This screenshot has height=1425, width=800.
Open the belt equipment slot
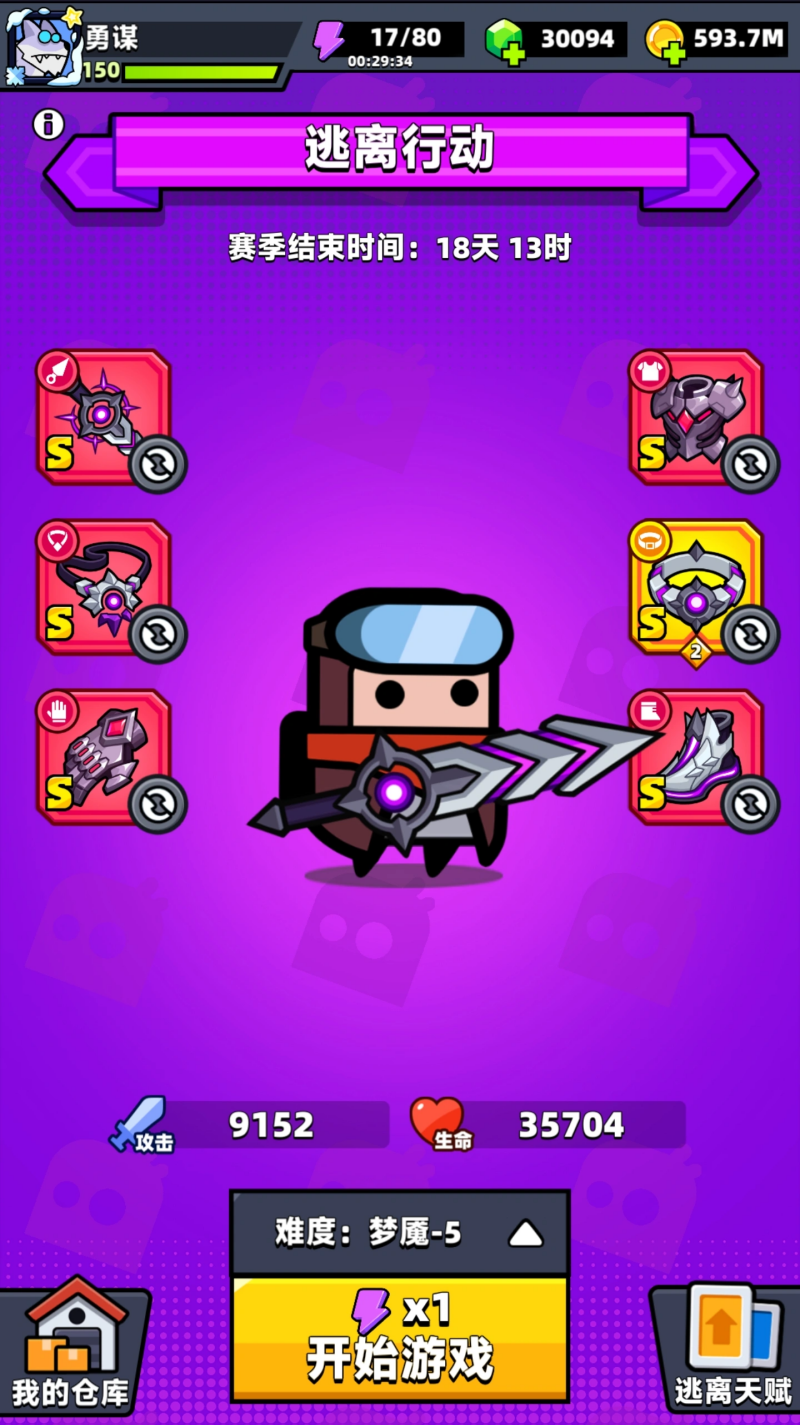(696, 587)
